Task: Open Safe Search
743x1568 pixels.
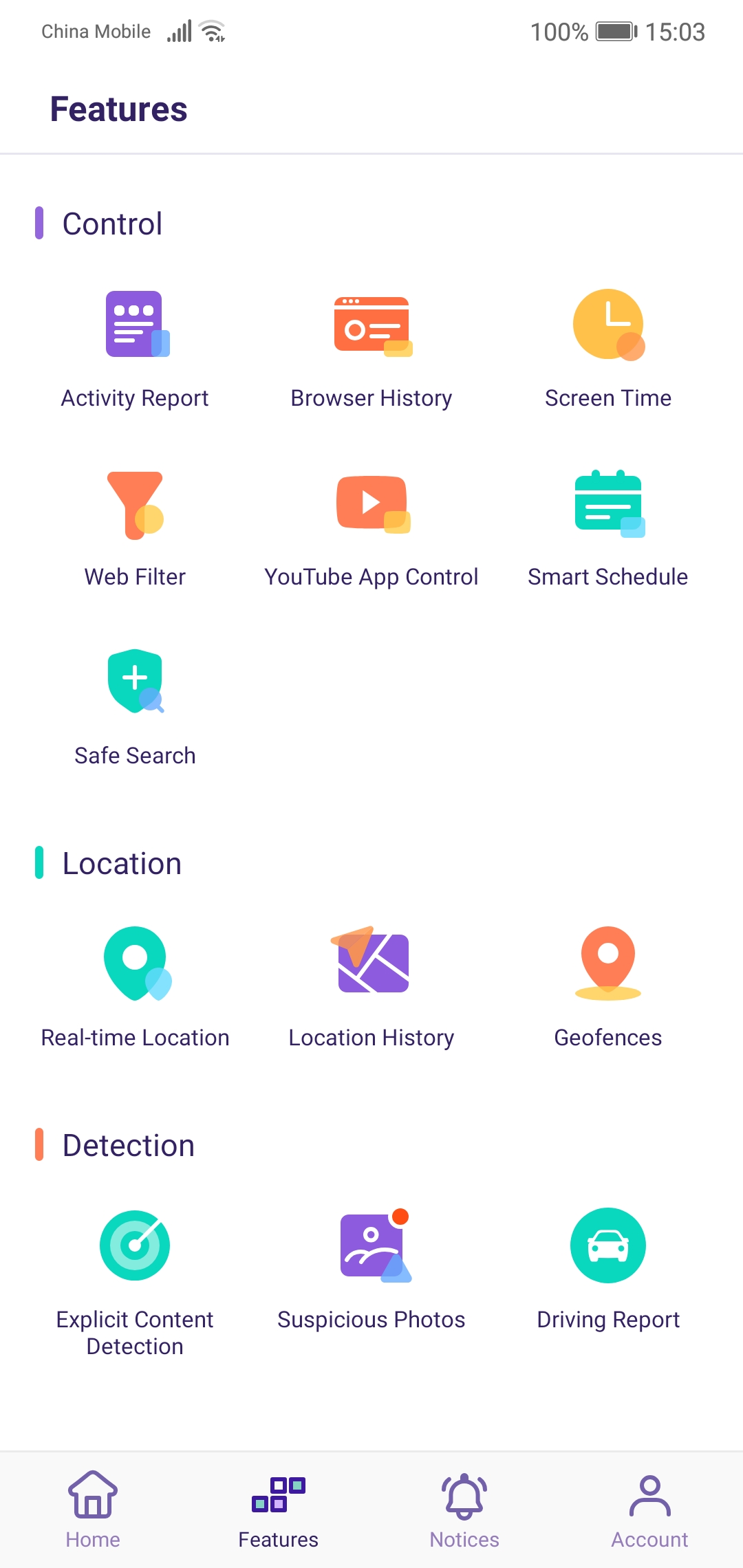Action: click(136, 682)
